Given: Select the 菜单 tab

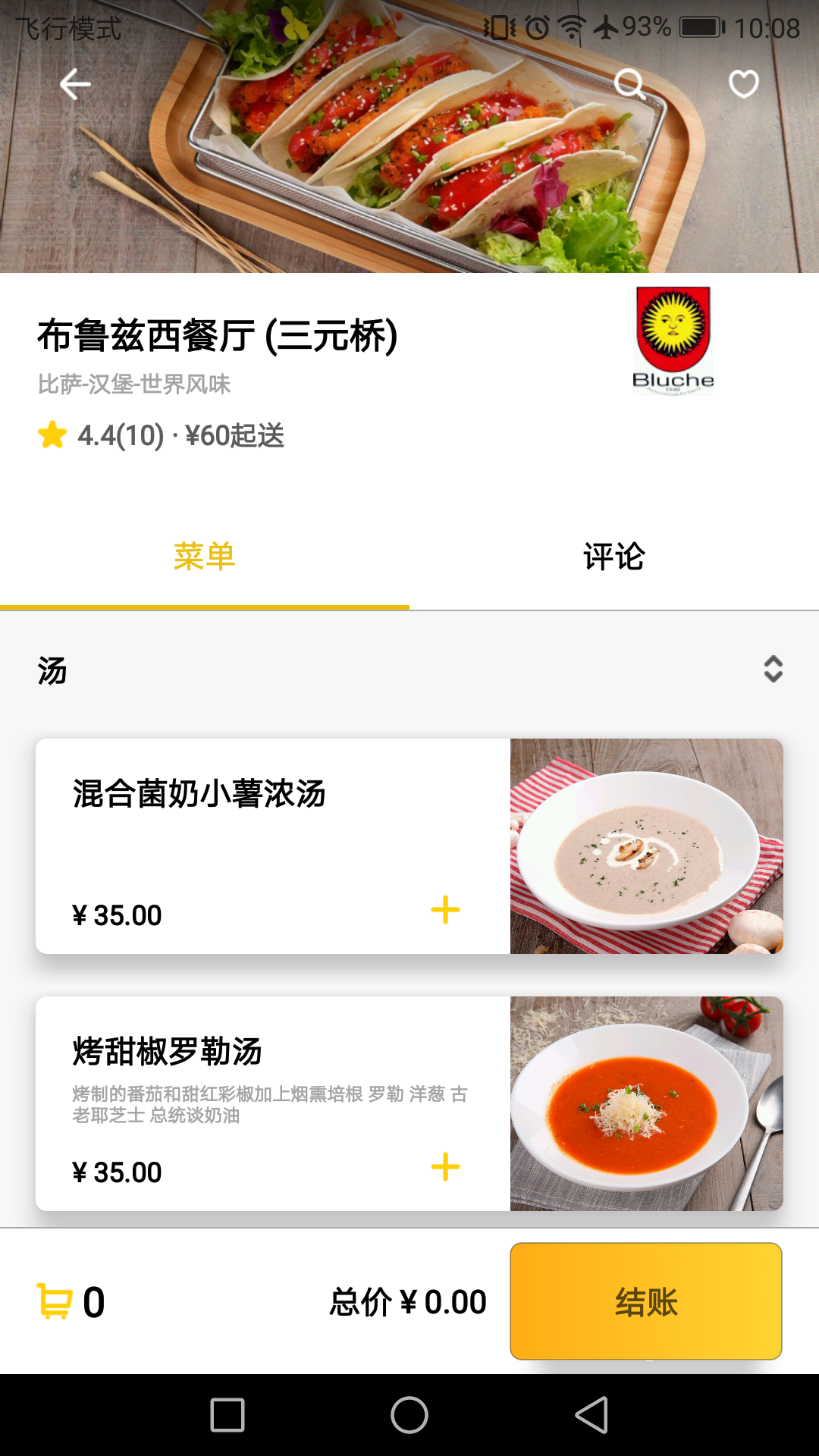Looking at the screenshot, I should (x=204, y=557).
